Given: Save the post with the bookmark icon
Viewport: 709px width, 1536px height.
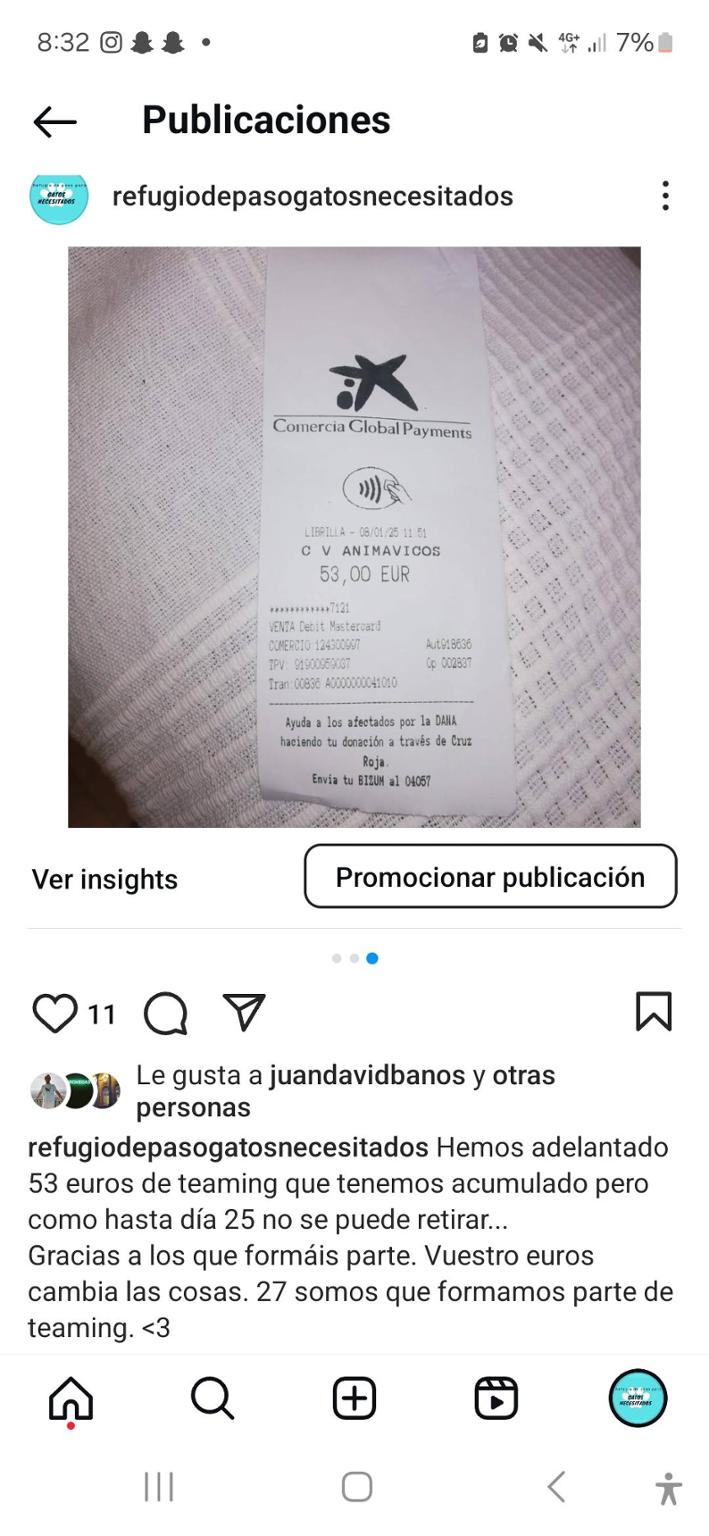Looking at the screenshot, I should (654, 1012).
